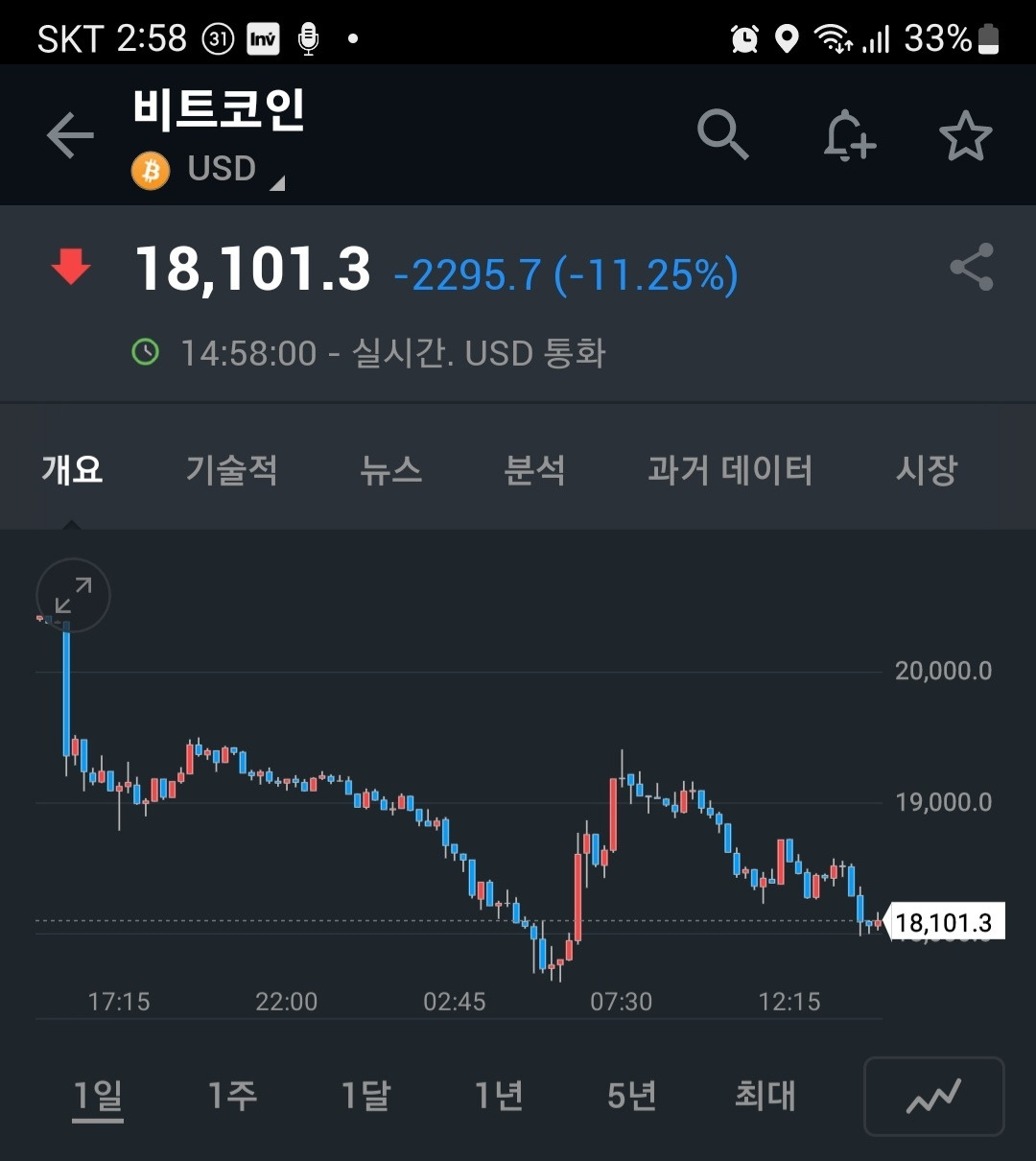Show the 1달 chart range
Viewport: 1036px width, 1161px height.
coord(365,1095)
